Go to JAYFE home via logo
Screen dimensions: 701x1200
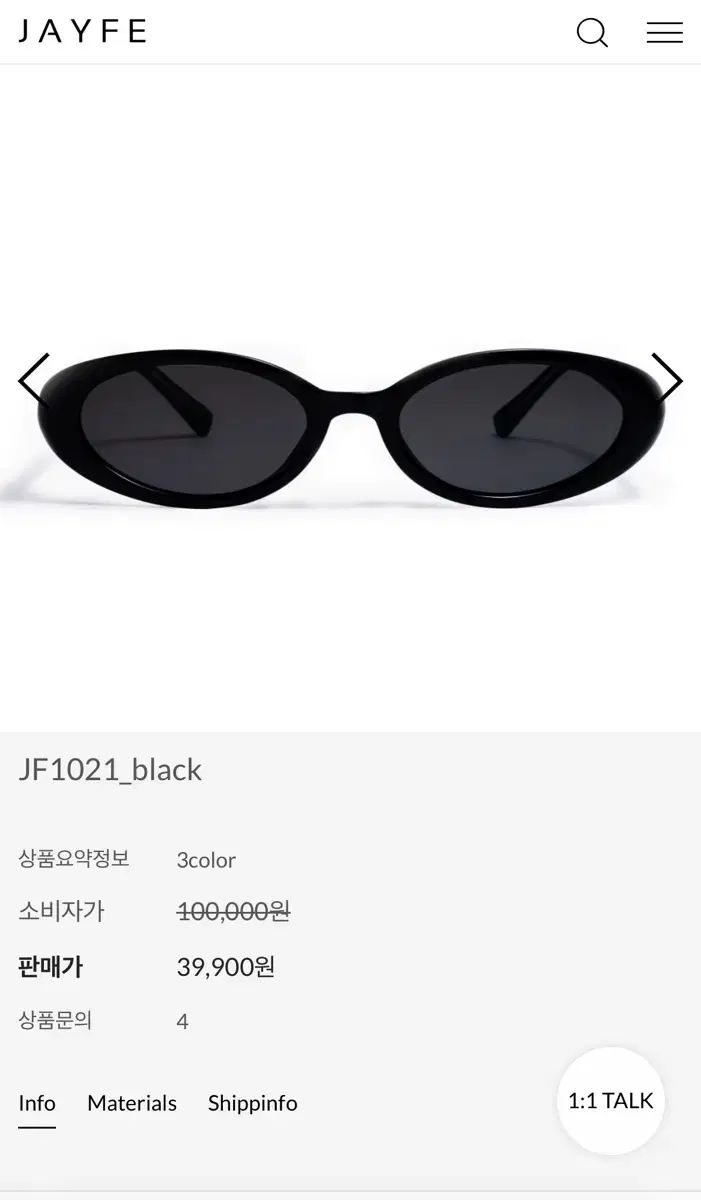tap(82, 32)
